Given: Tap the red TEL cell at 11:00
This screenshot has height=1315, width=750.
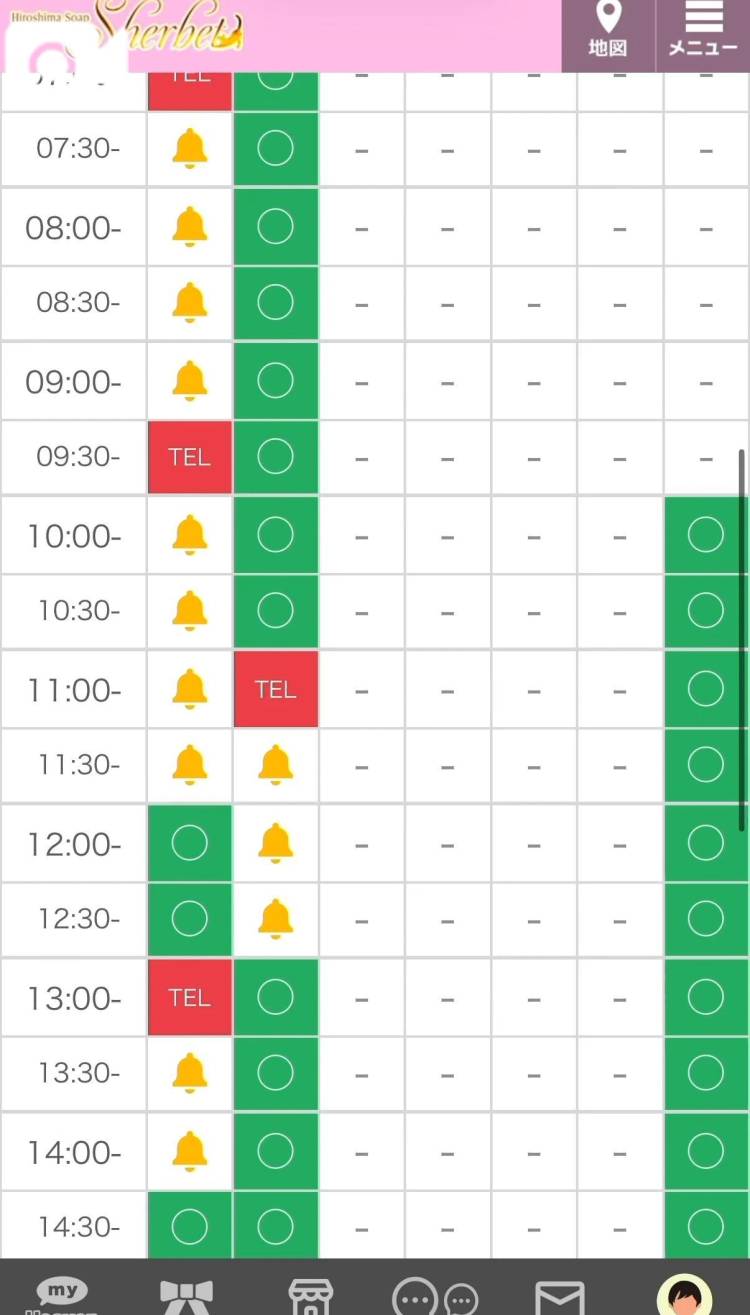Looking at the screenshot, I should [x=276, y=689].
